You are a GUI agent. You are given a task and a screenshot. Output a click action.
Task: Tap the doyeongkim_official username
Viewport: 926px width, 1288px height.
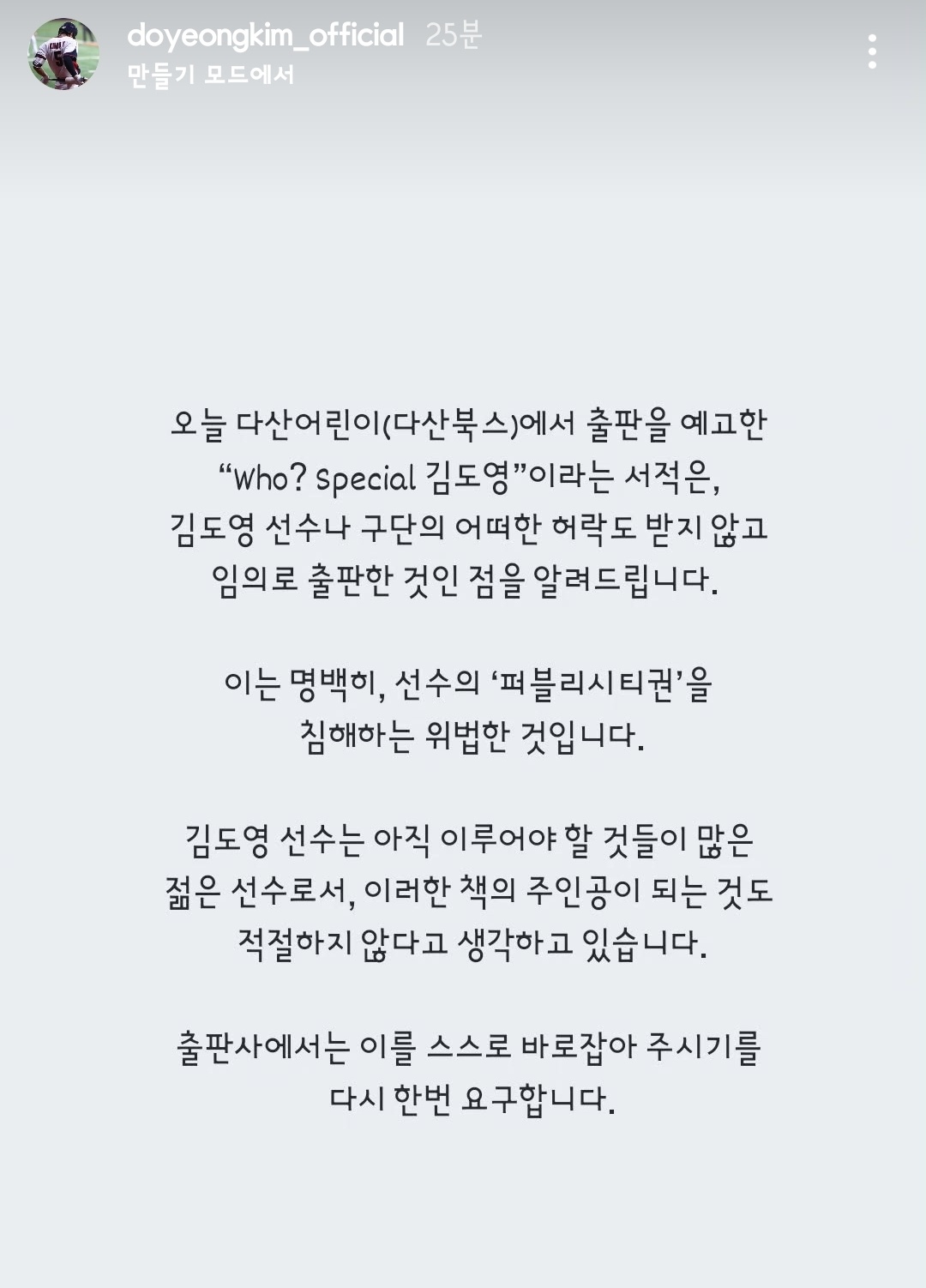[265, 35]
